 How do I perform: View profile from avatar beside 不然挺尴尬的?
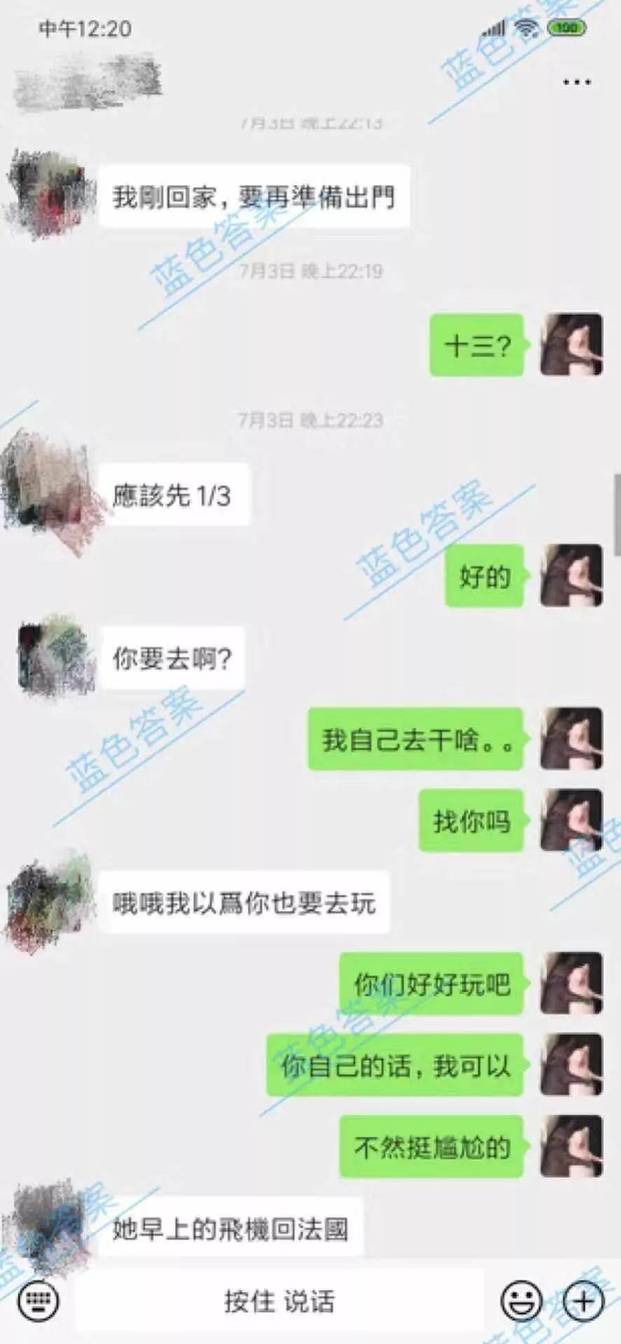[x=571, y=1146]
